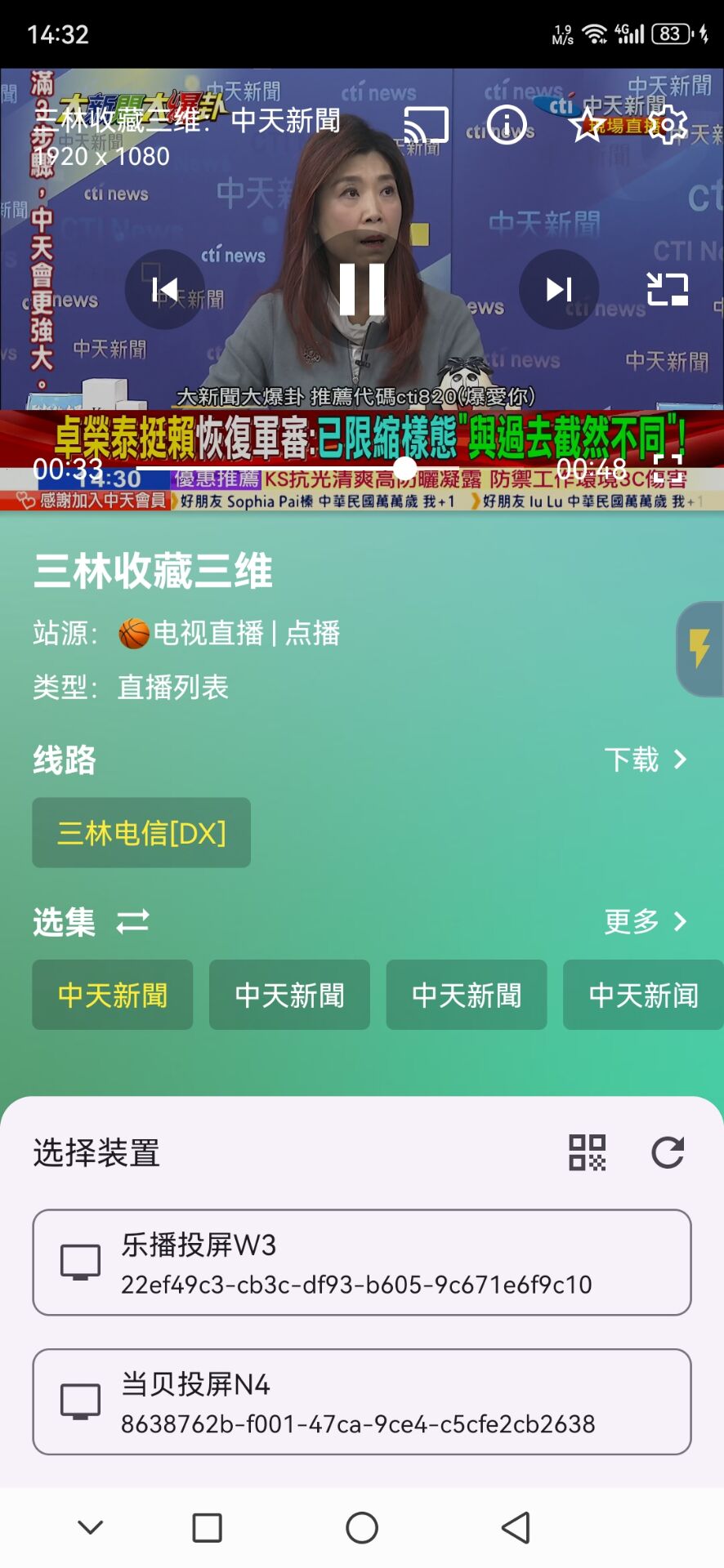Viewport: 724px width, 1568px height.
Task: Tap the cast icon in the player
Action: 427,125
